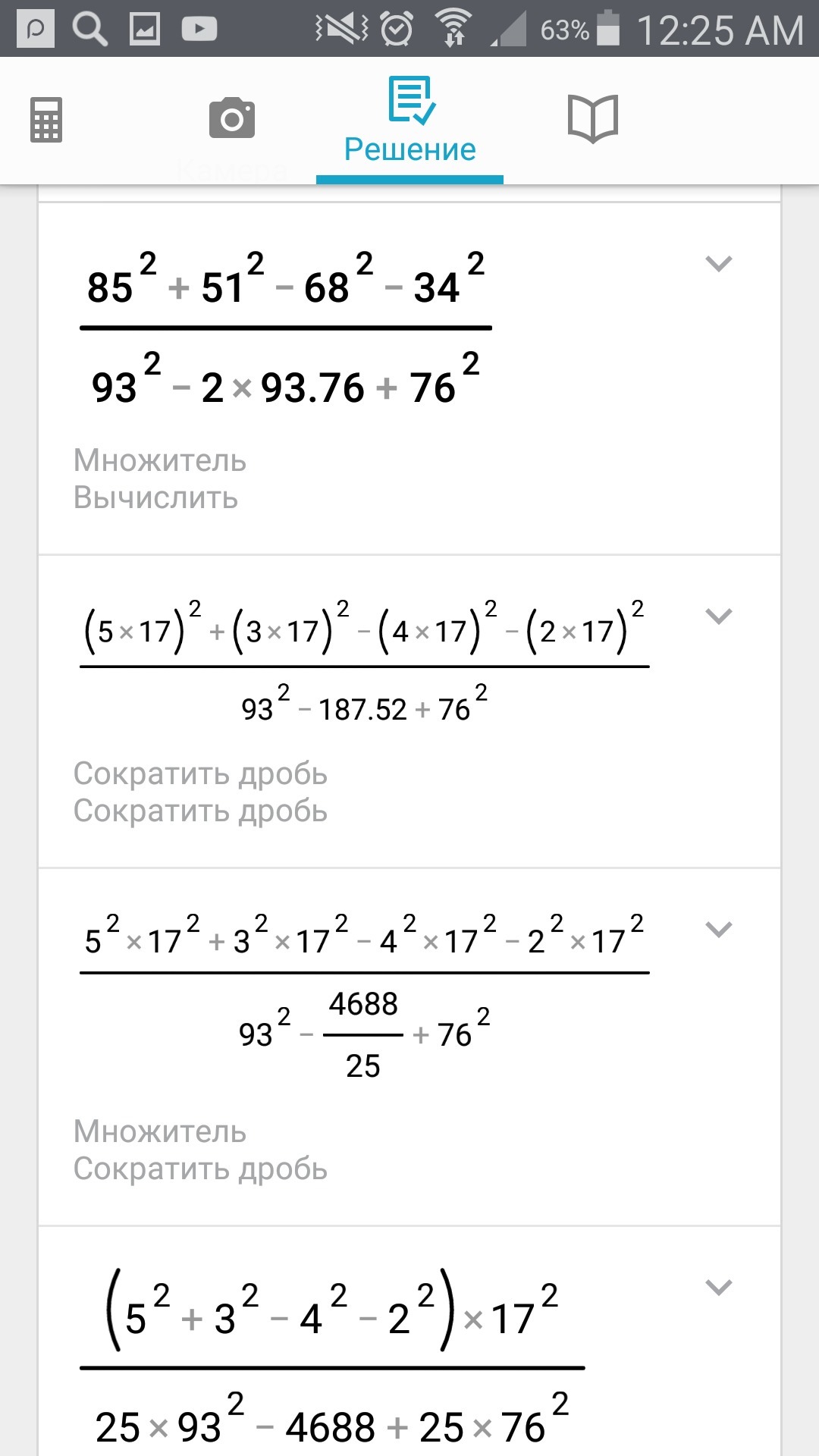819x1456 pixels.
Task: Expand the step containing the 4688/25 fraction
Action: [718, 929]
